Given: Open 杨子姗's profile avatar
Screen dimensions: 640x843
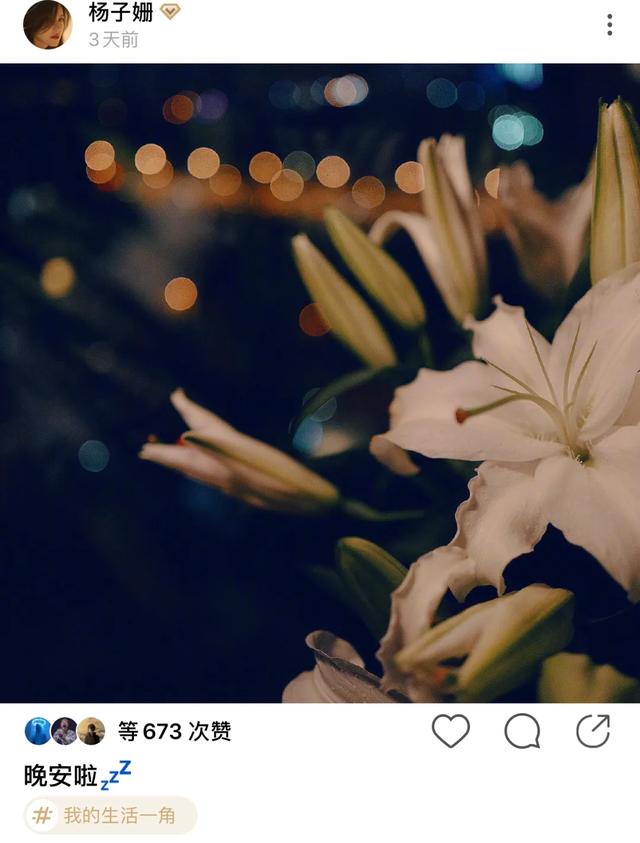Looking at the screenshot, I should pyautogui.click(x=47, y=25).
